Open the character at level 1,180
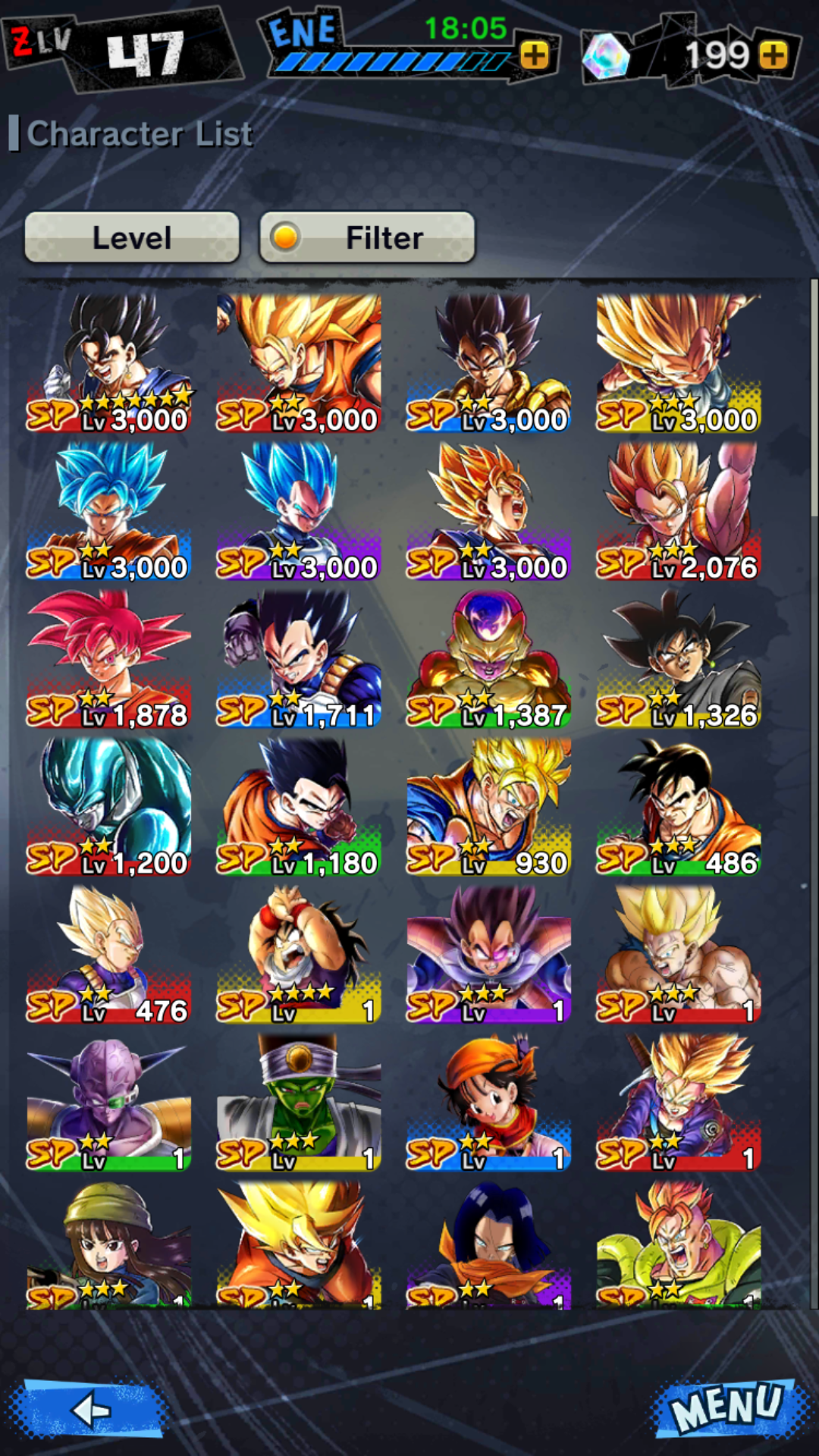The height and width of the screenshot is (1456, 819). point(299,808)
